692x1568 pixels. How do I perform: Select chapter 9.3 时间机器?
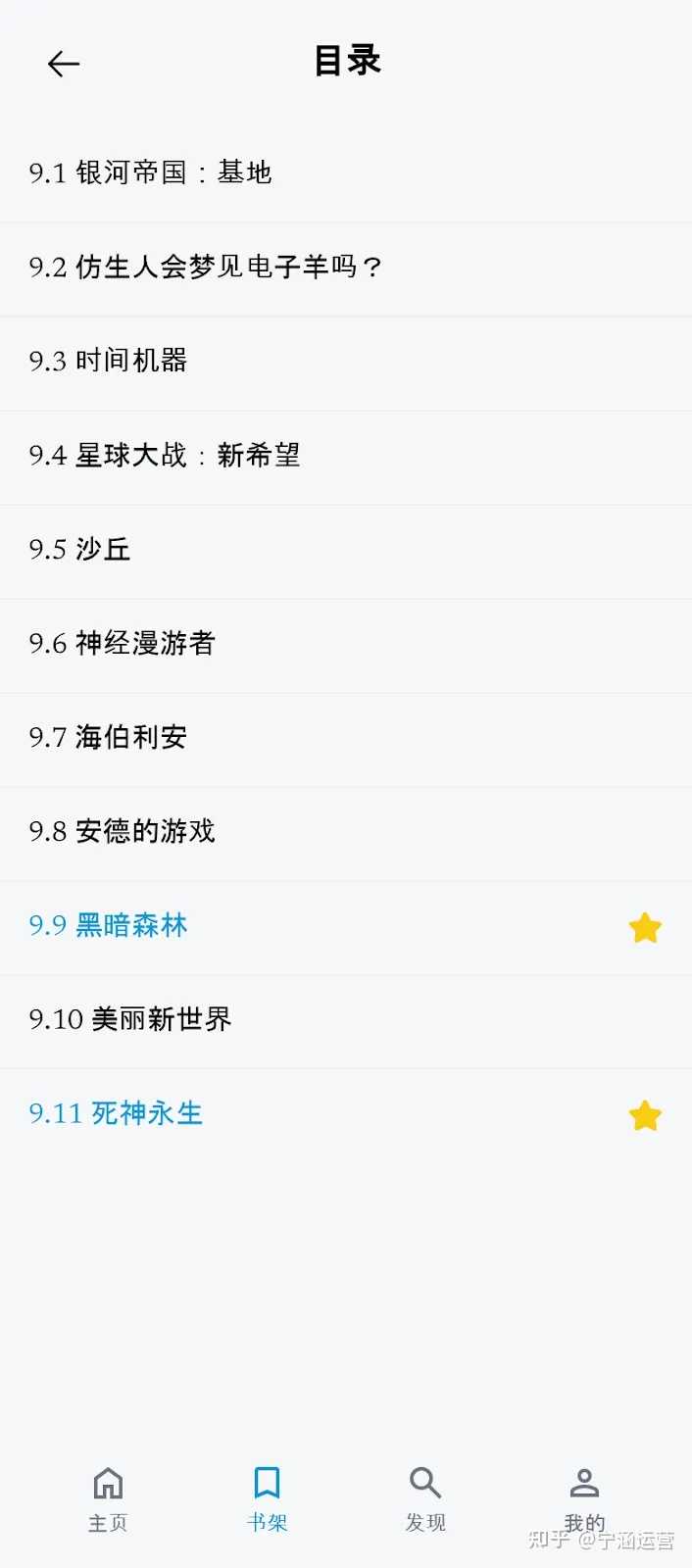(x=108, y=361)
